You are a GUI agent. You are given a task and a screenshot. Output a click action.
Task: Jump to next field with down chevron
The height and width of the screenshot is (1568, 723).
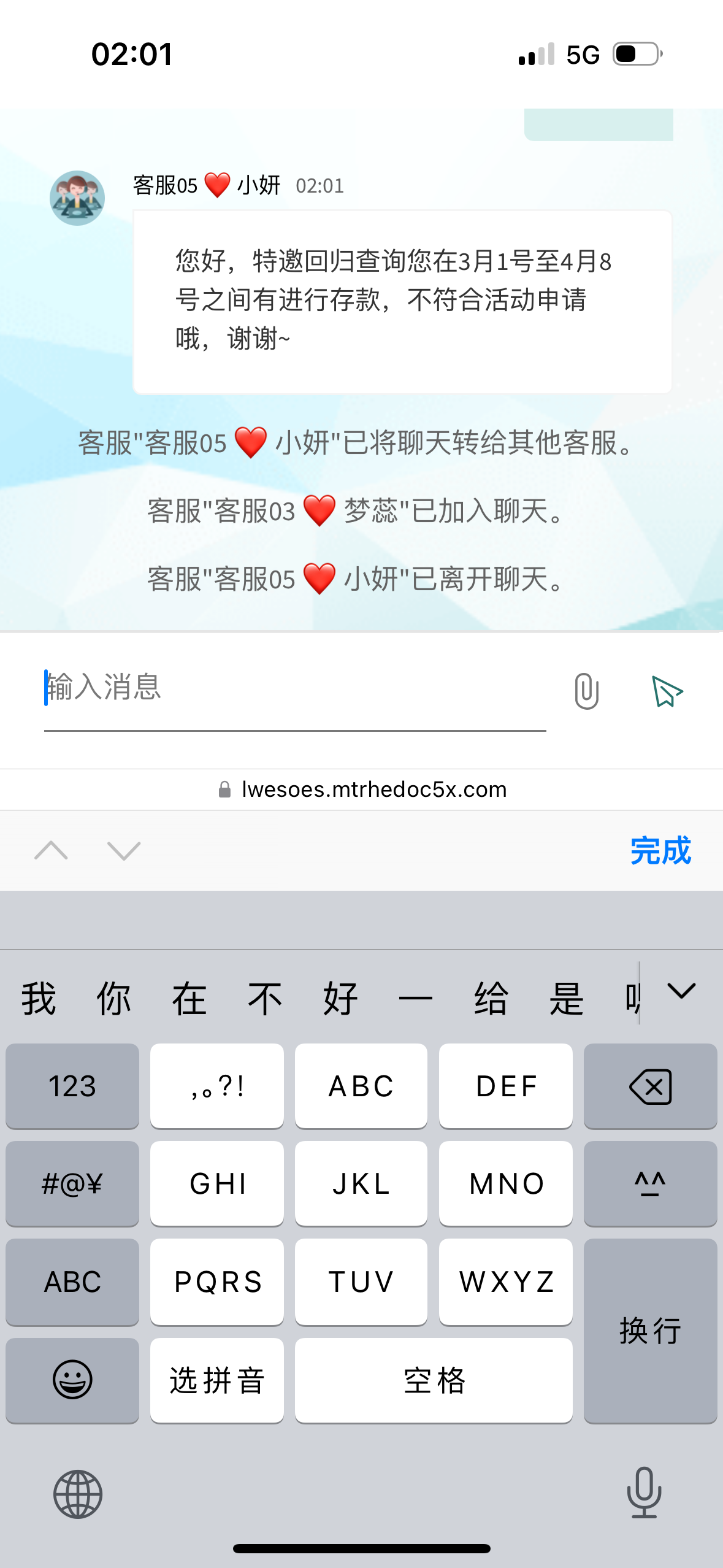tap(124, 851)
